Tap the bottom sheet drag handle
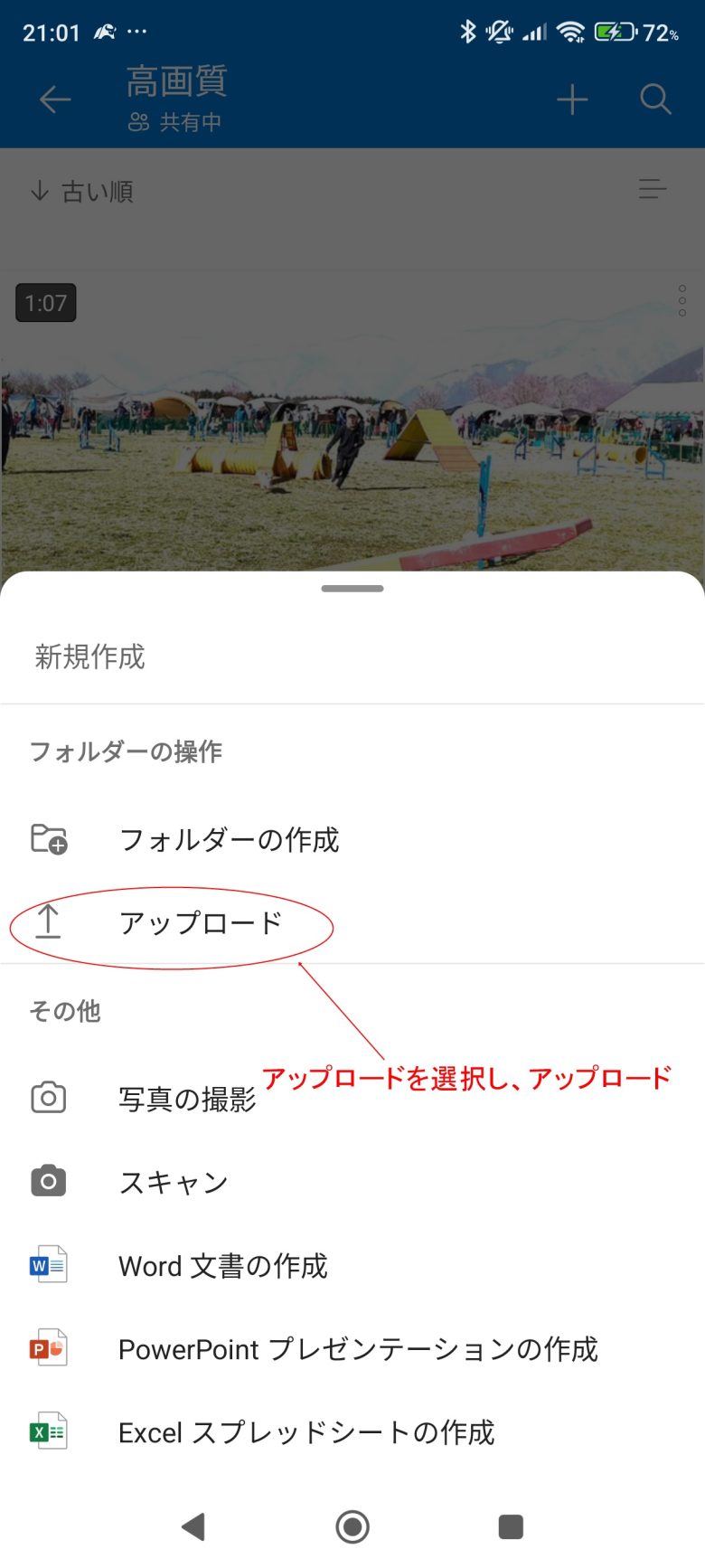The width and height of the screenshot is (705, 1568). click(352, 589)
